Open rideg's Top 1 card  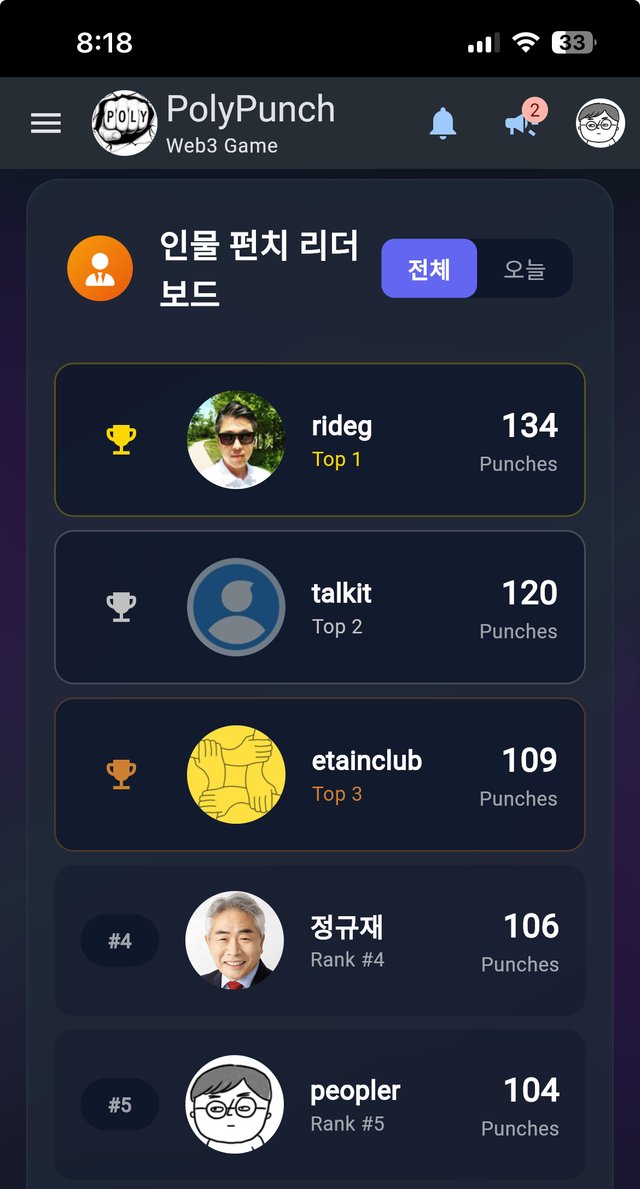(x=320, y=440)
